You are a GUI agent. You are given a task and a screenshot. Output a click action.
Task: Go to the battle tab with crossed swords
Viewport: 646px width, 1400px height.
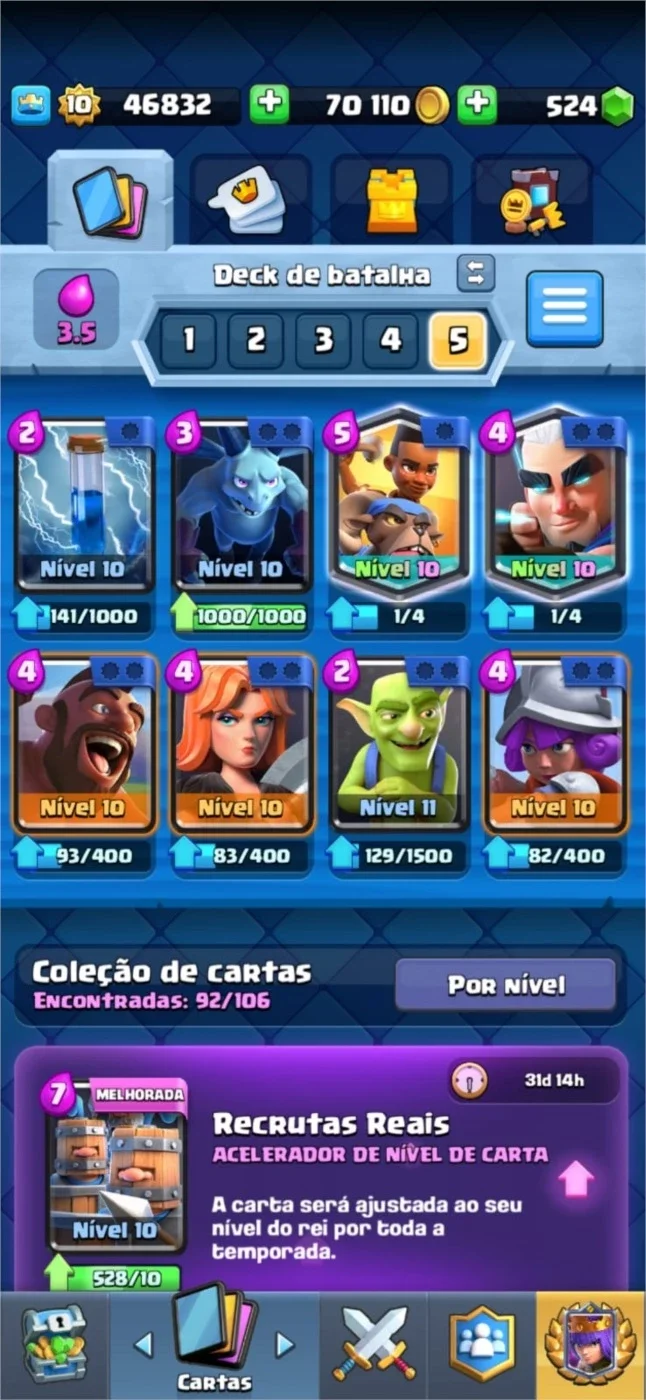point(374,1345)
